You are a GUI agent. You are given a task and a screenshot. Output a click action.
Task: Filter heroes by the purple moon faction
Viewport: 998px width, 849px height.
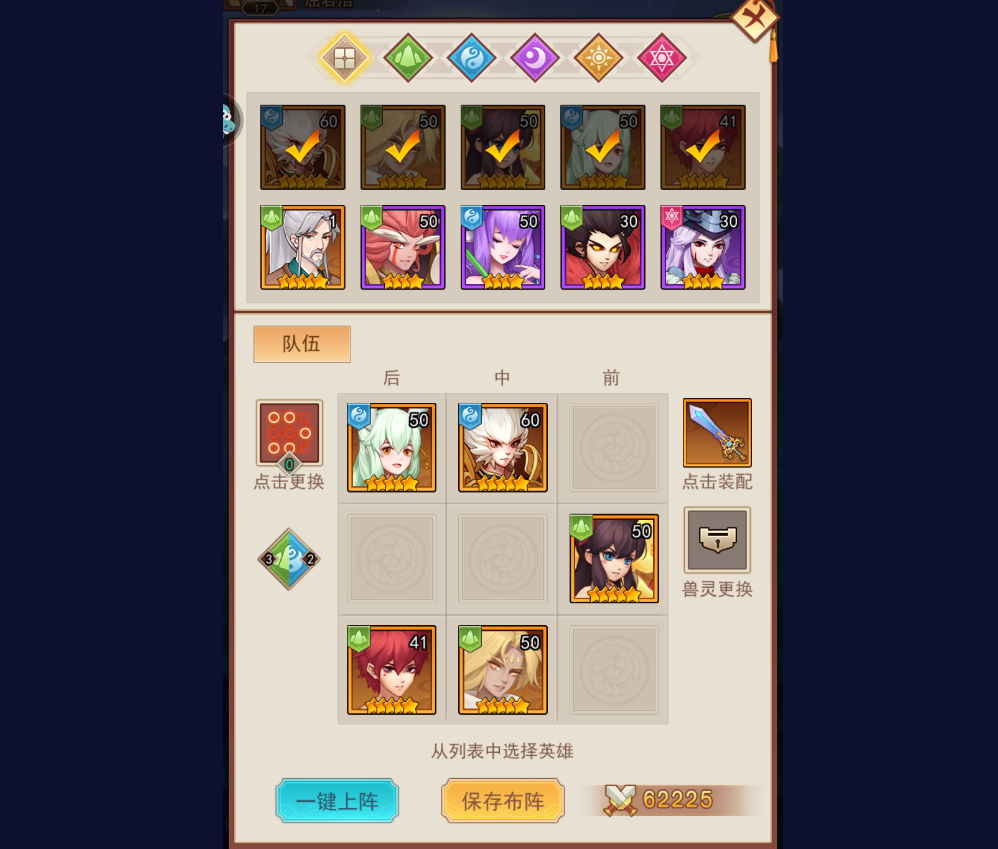[x=535, y=58]
